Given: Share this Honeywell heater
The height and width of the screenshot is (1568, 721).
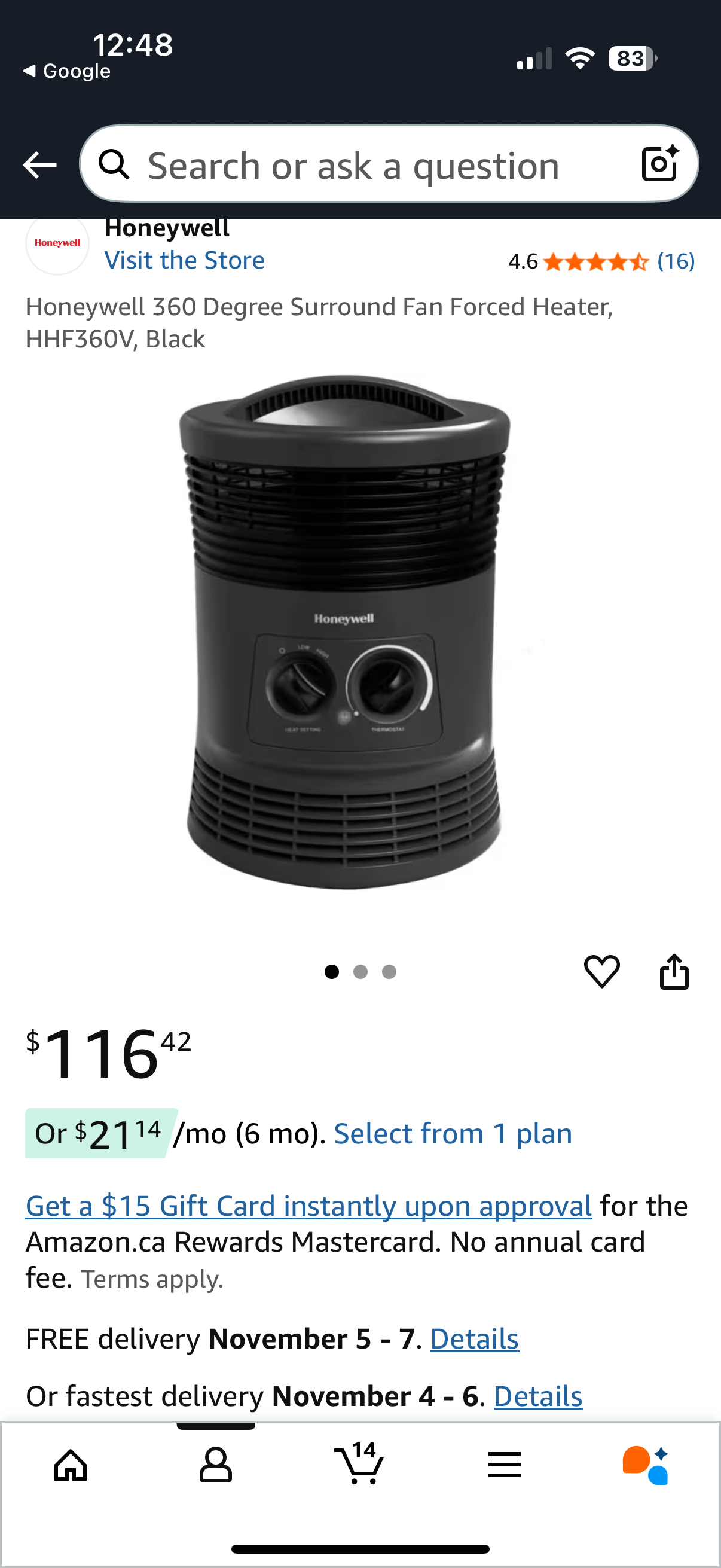Looking at the screenshot, I should (674, 971).
